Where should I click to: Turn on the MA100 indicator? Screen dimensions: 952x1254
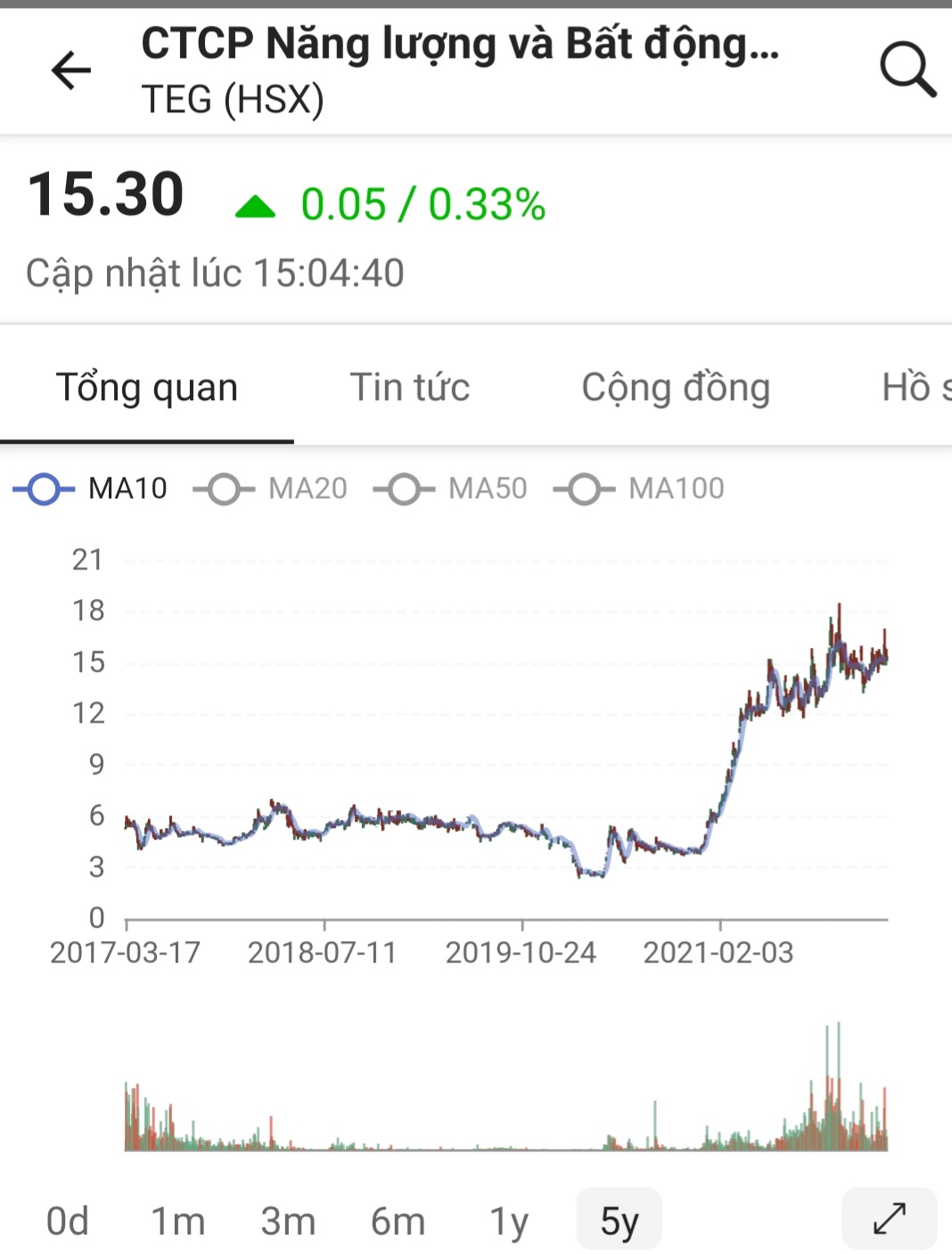tap(639, 489)
